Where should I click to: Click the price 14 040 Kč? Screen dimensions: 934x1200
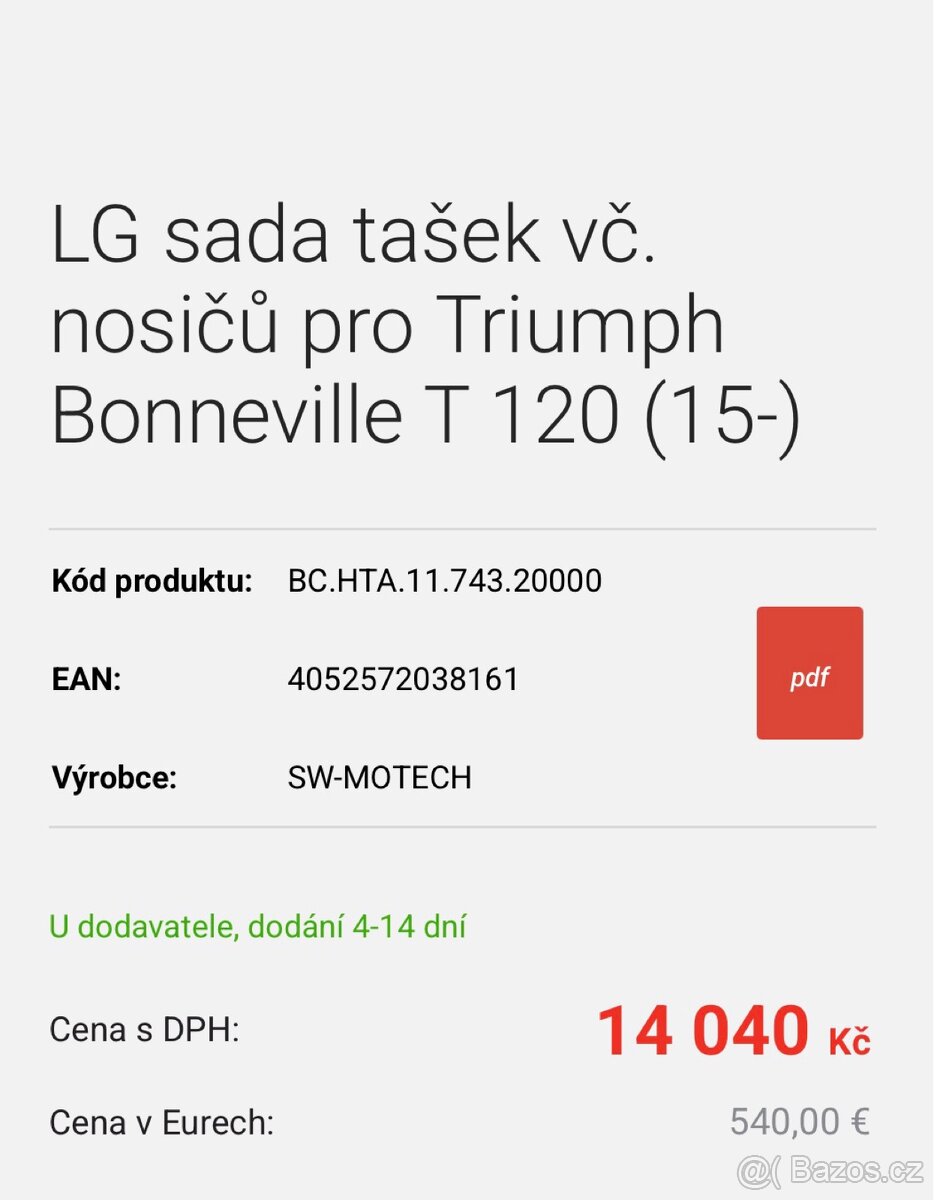click(728, 1031)
